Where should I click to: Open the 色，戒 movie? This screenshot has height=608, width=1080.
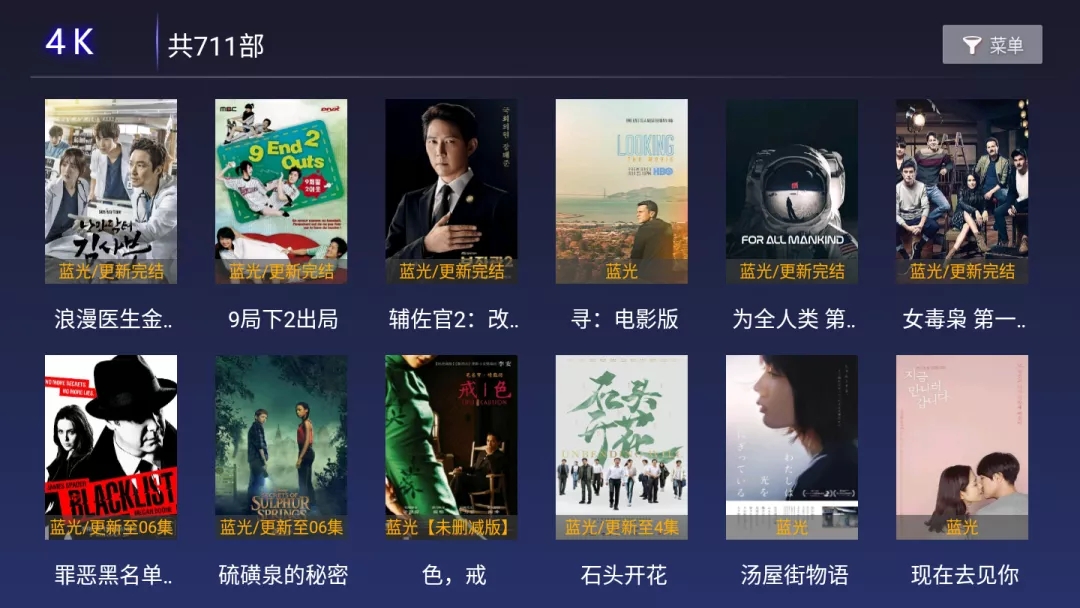tap(451, 447)
